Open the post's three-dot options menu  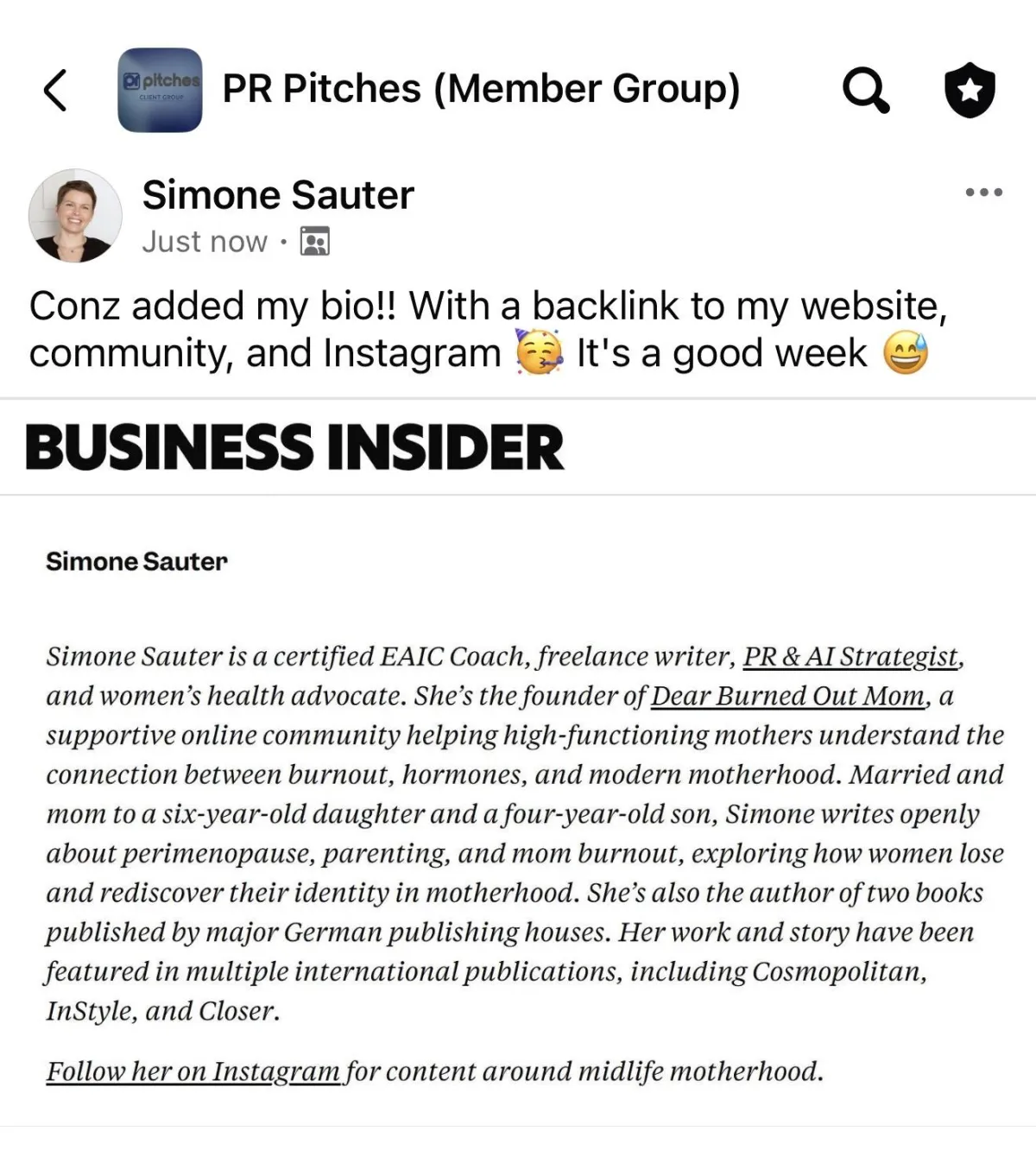[x=983, y=193]
